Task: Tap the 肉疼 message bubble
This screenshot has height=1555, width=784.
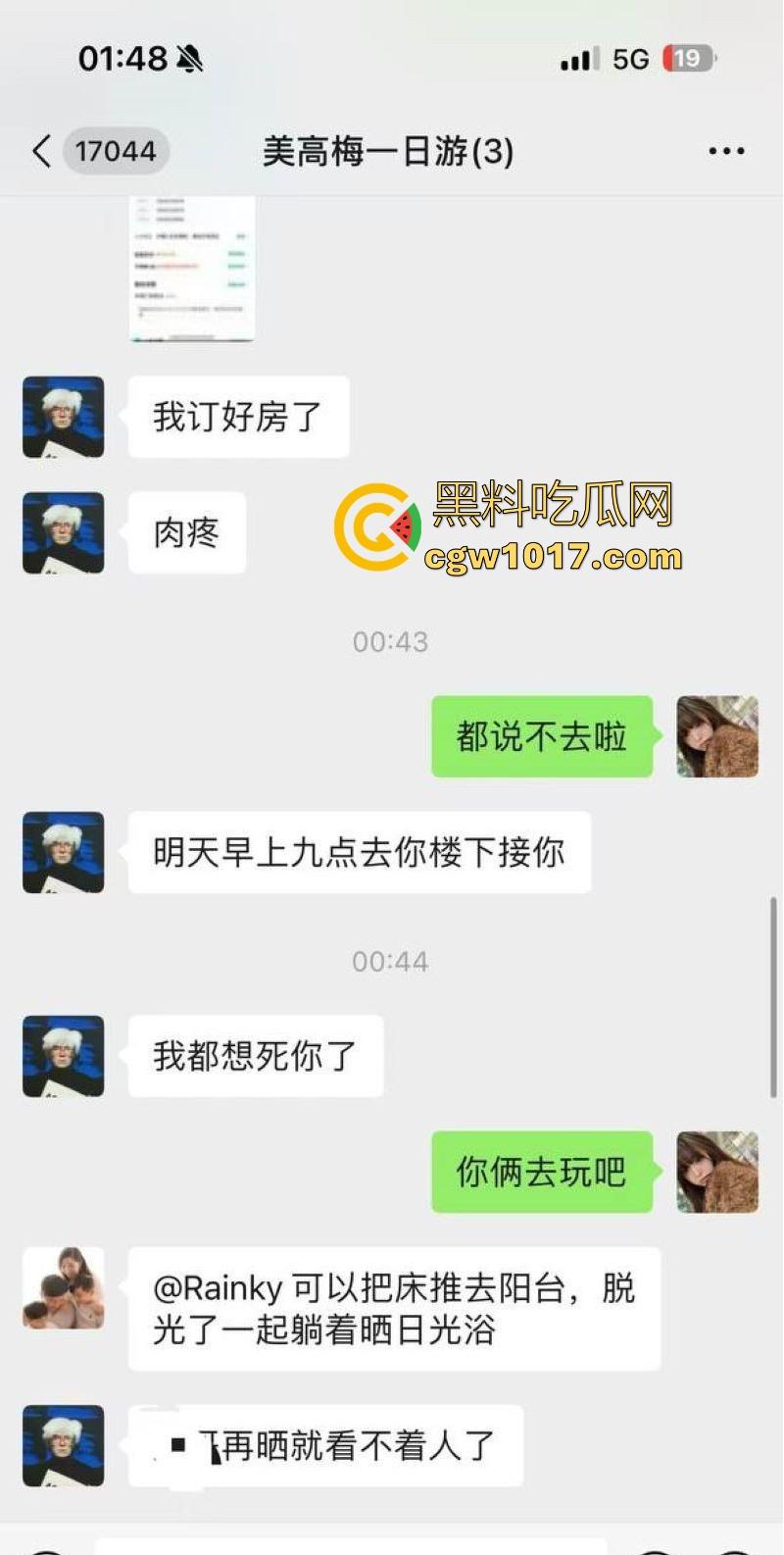Action: (x=186, y=532)
